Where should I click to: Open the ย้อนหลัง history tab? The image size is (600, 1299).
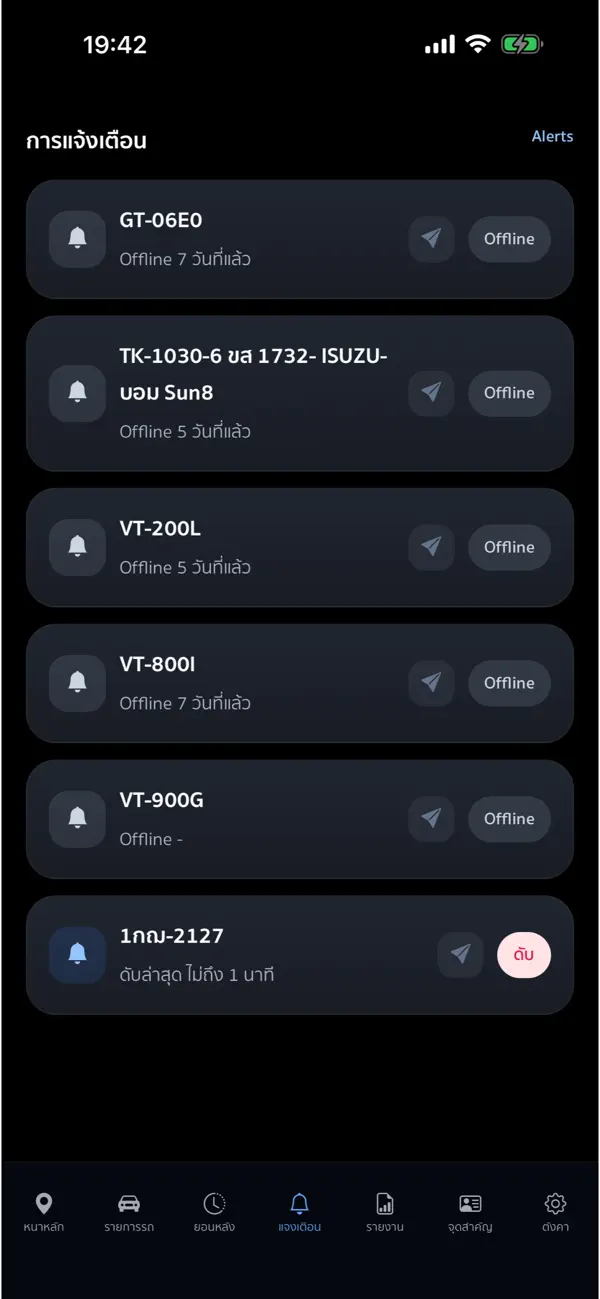[214, 1212]
